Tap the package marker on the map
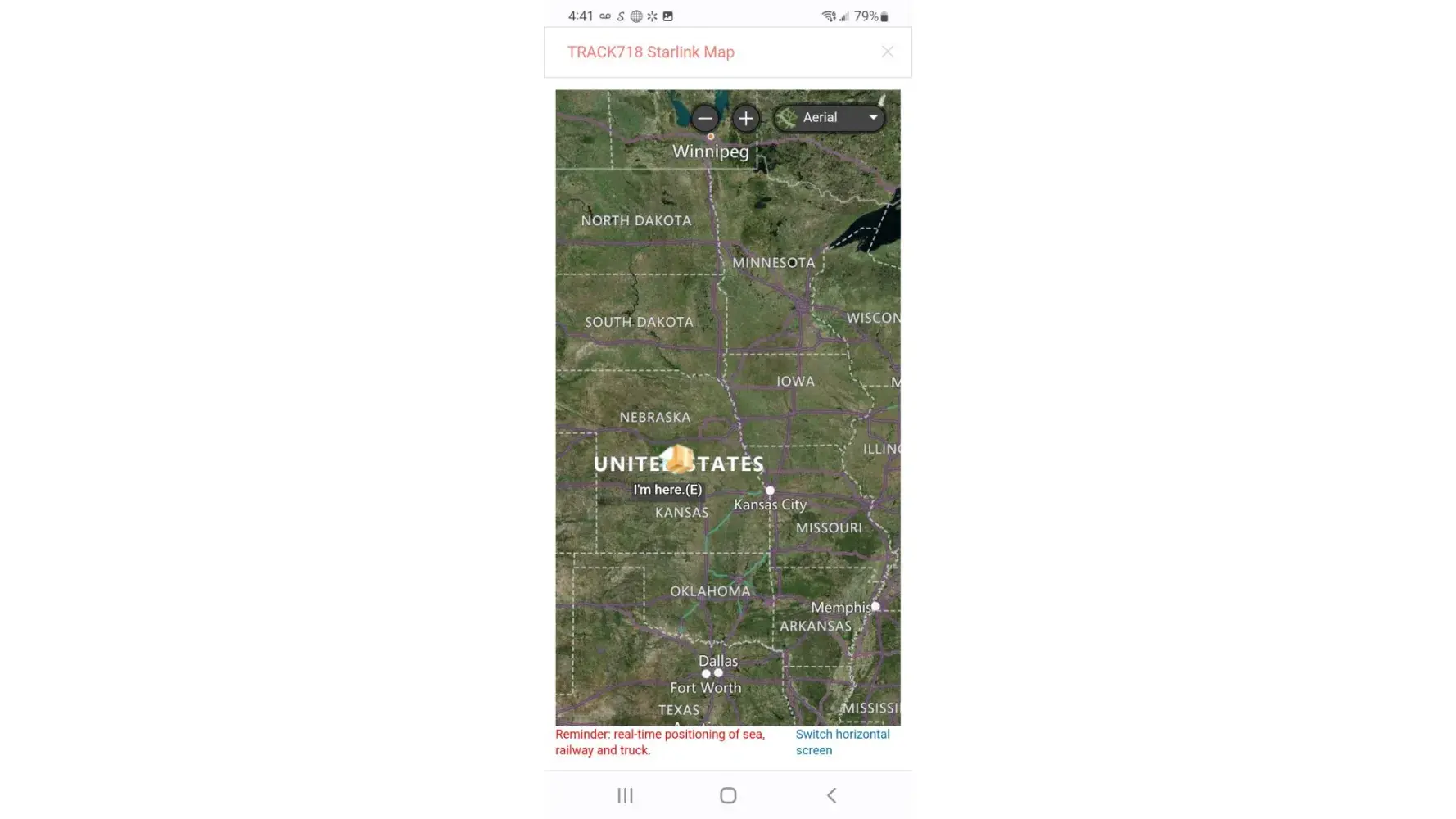Image resolution: width=1456 pixels, height=819 pixels. tap(677, 459)
